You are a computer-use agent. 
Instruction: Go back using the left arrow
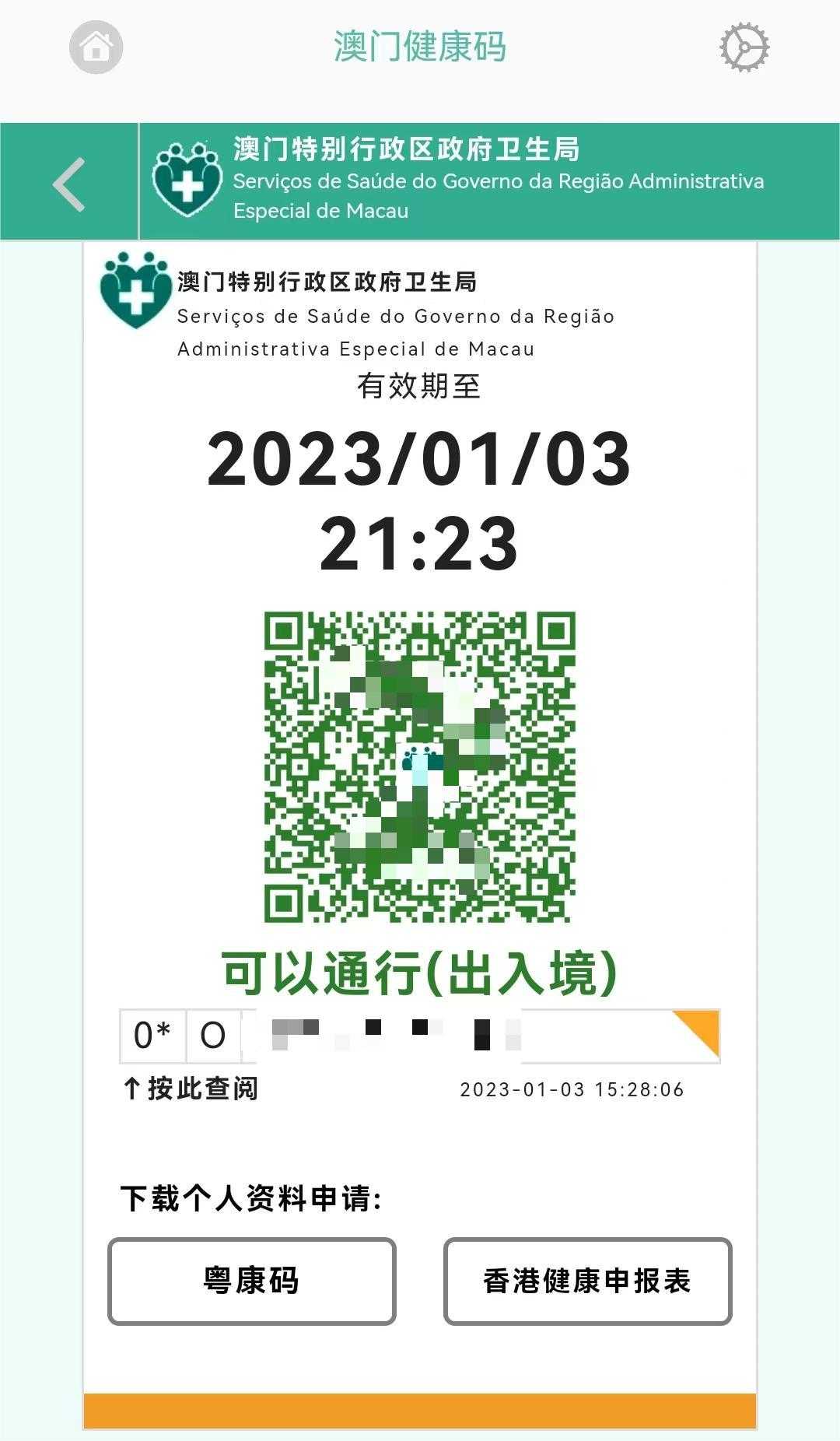(x=69, y=184)
